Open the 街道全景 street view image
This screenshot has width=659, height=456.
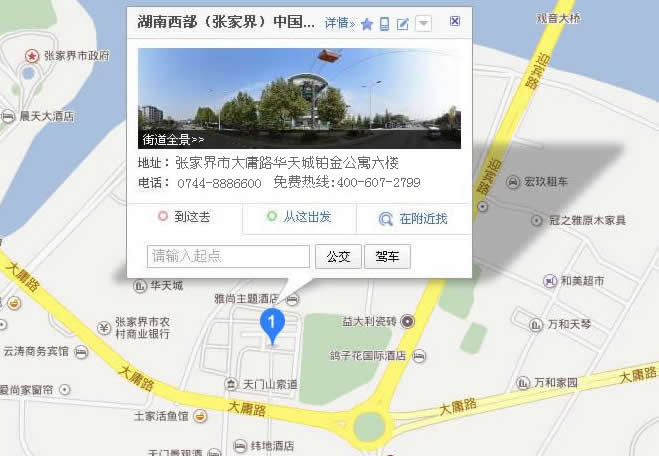pyautogui.click(x=299, y=98)
